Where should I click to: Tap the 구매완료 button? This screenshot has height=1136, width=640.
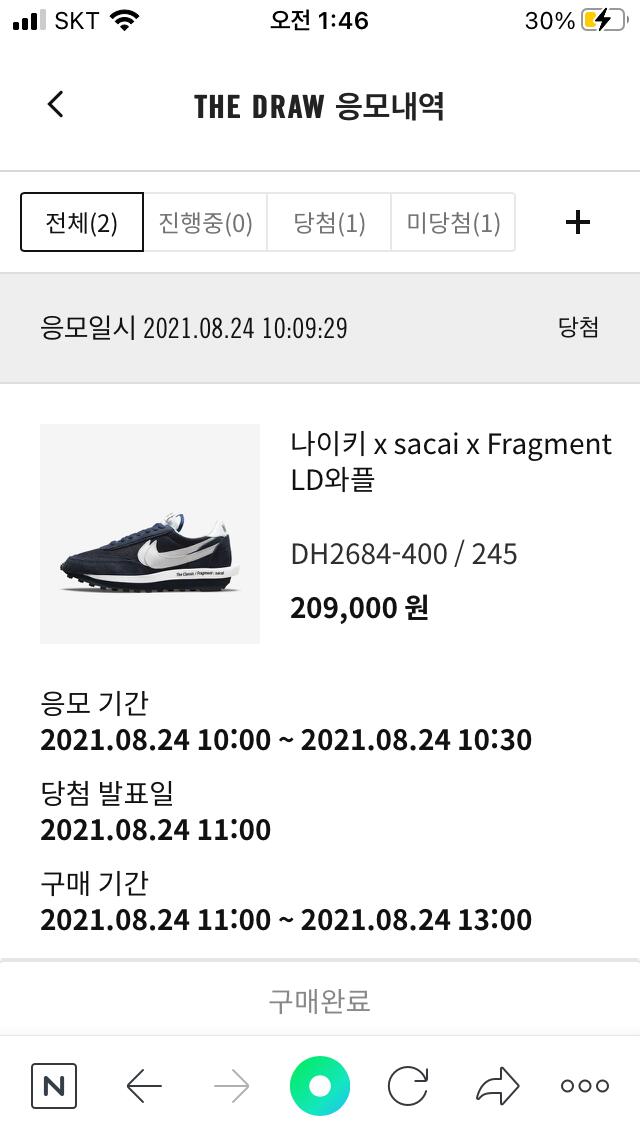coord(320,1000)
